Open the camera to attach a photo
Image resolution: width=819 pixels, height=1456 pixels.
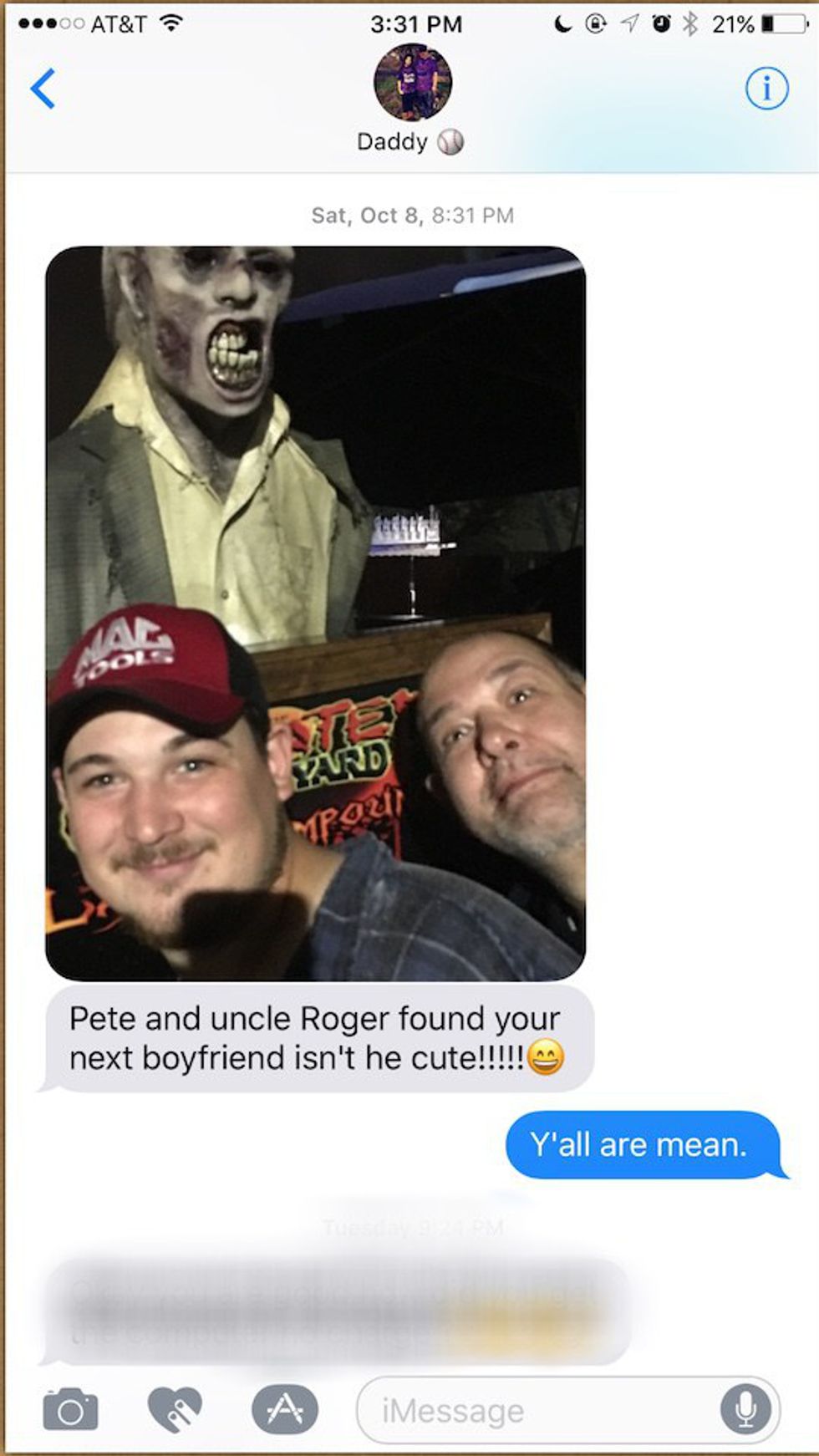70,1410
